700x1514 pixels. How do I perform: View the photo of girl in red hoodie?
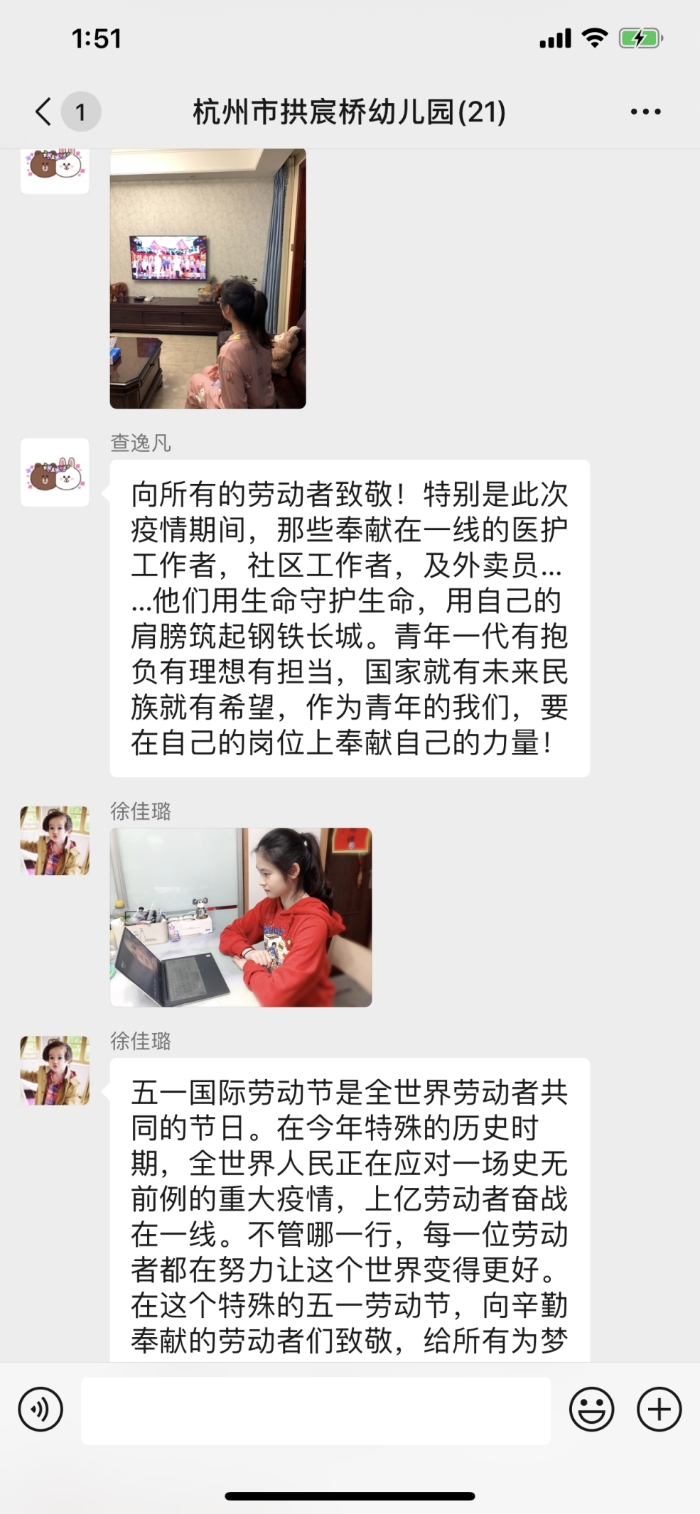[x=241, y=917]
